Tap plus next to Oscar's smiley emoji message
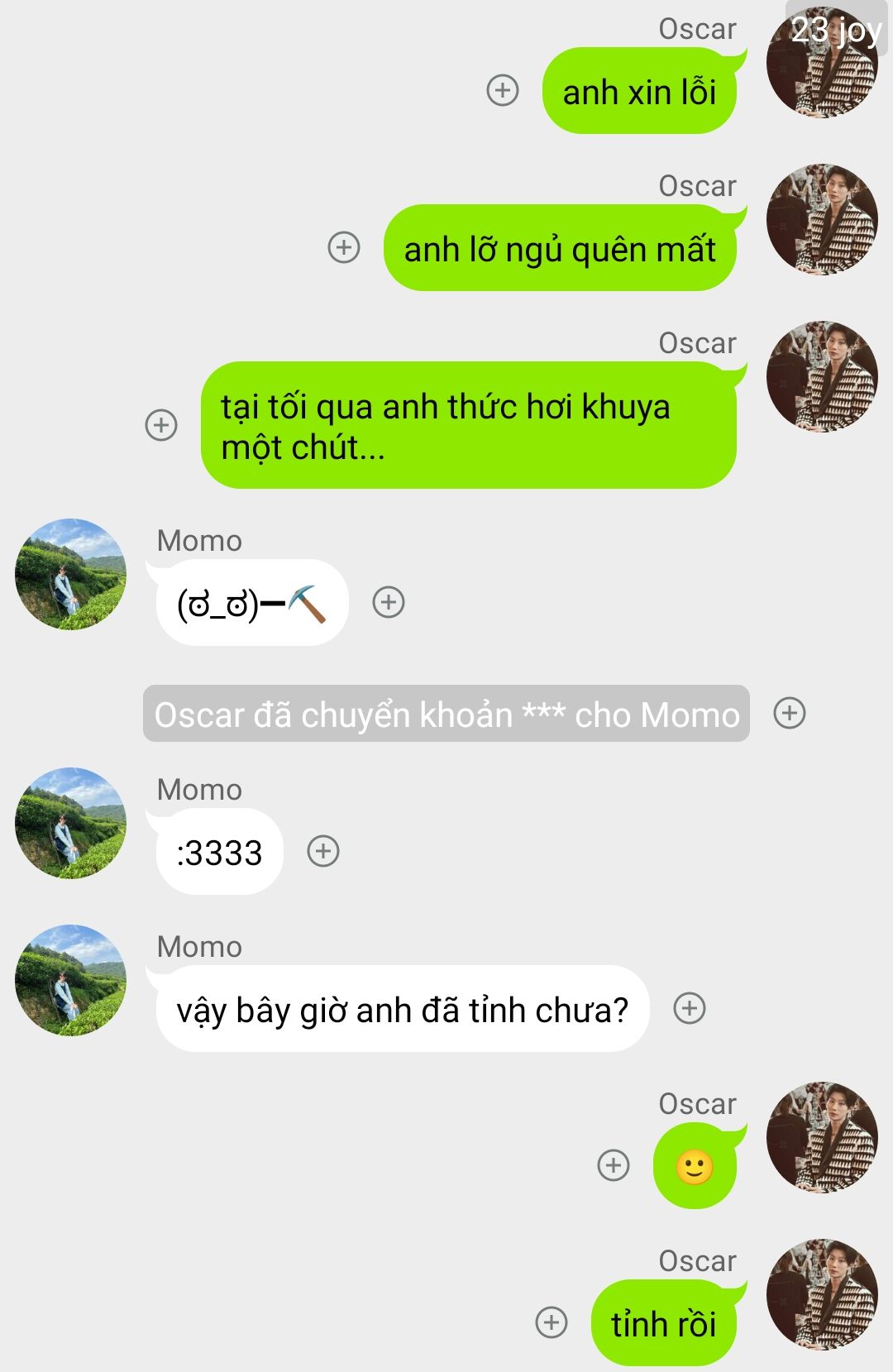 tap(614, 1165)
